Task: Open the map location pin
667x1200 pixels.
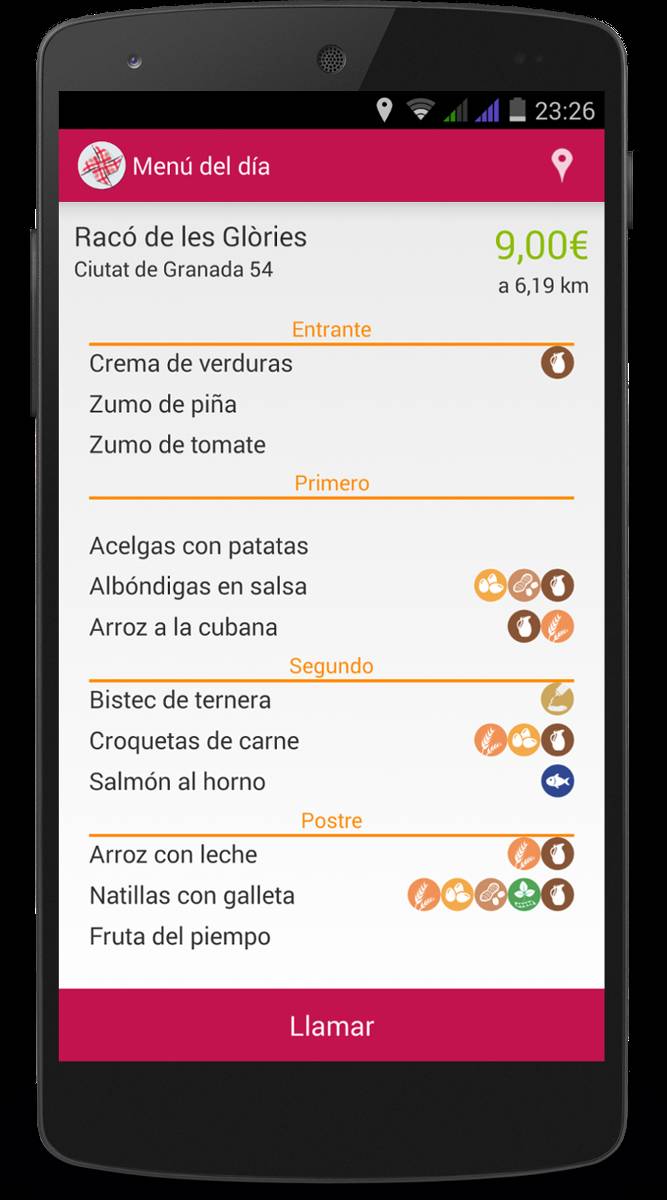Action: point(563,165)
